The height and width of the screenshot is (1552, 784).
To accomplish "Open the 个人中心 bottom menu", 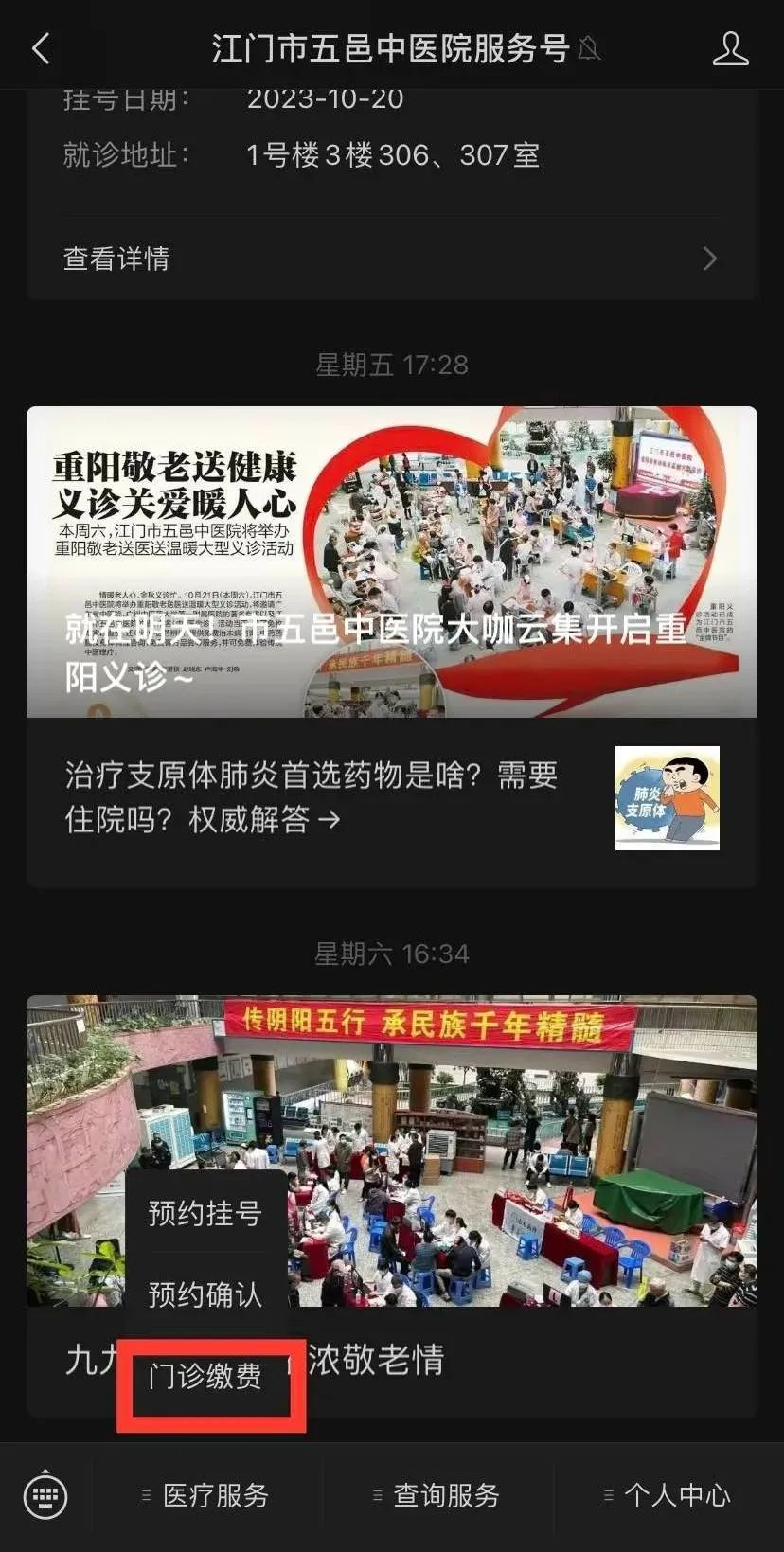I will (668, 1496).
